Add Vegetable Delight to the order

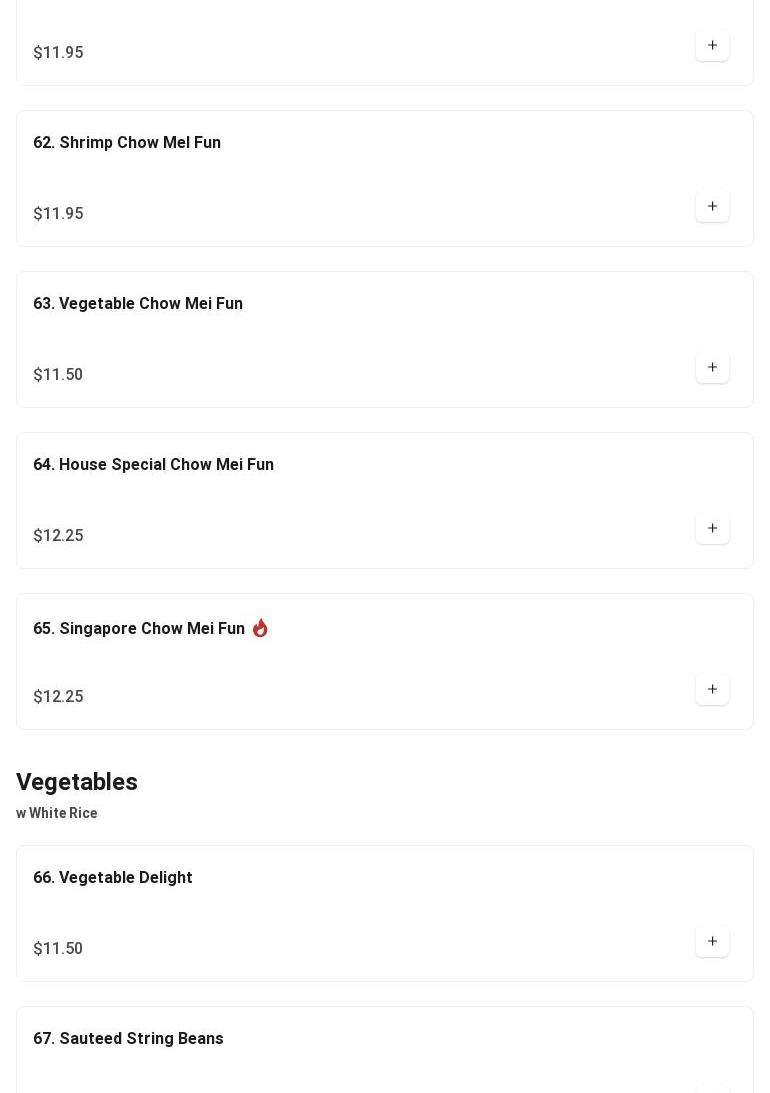(712, 942)
